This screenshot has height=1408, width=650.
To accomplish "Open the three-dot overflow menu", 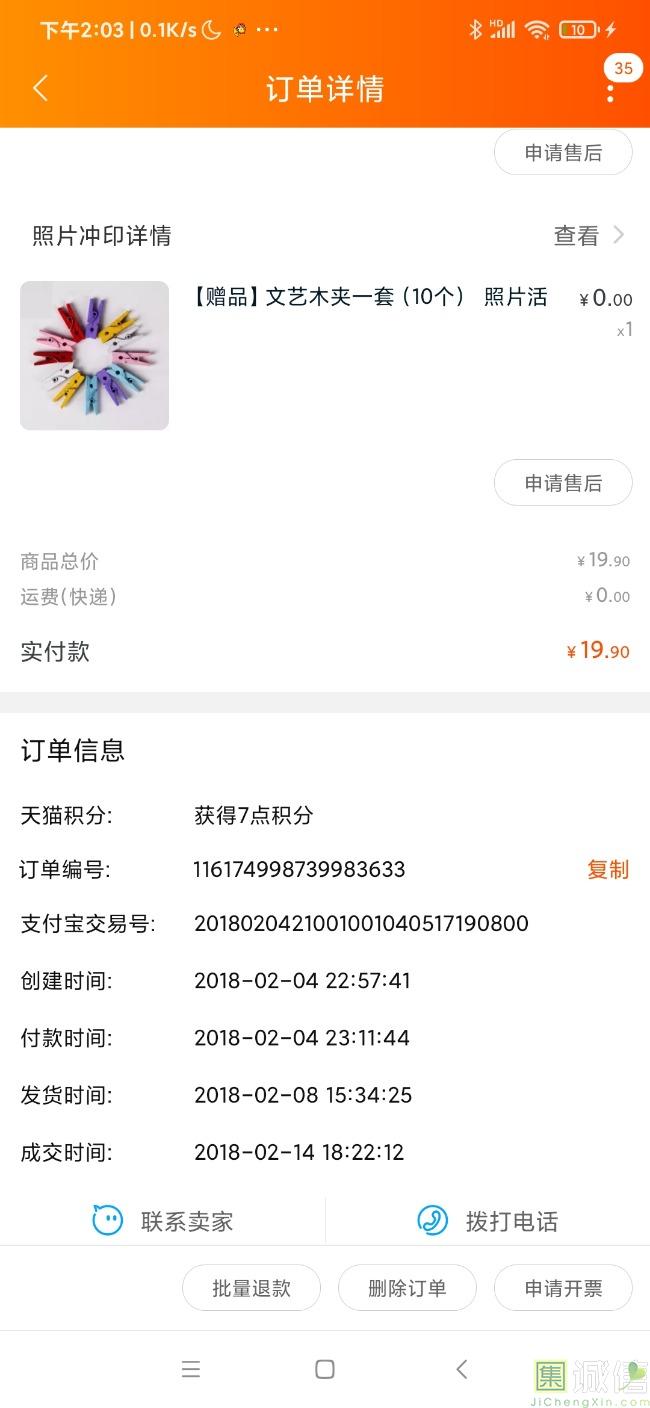I will pyautogui.click(x=610, y=93).
